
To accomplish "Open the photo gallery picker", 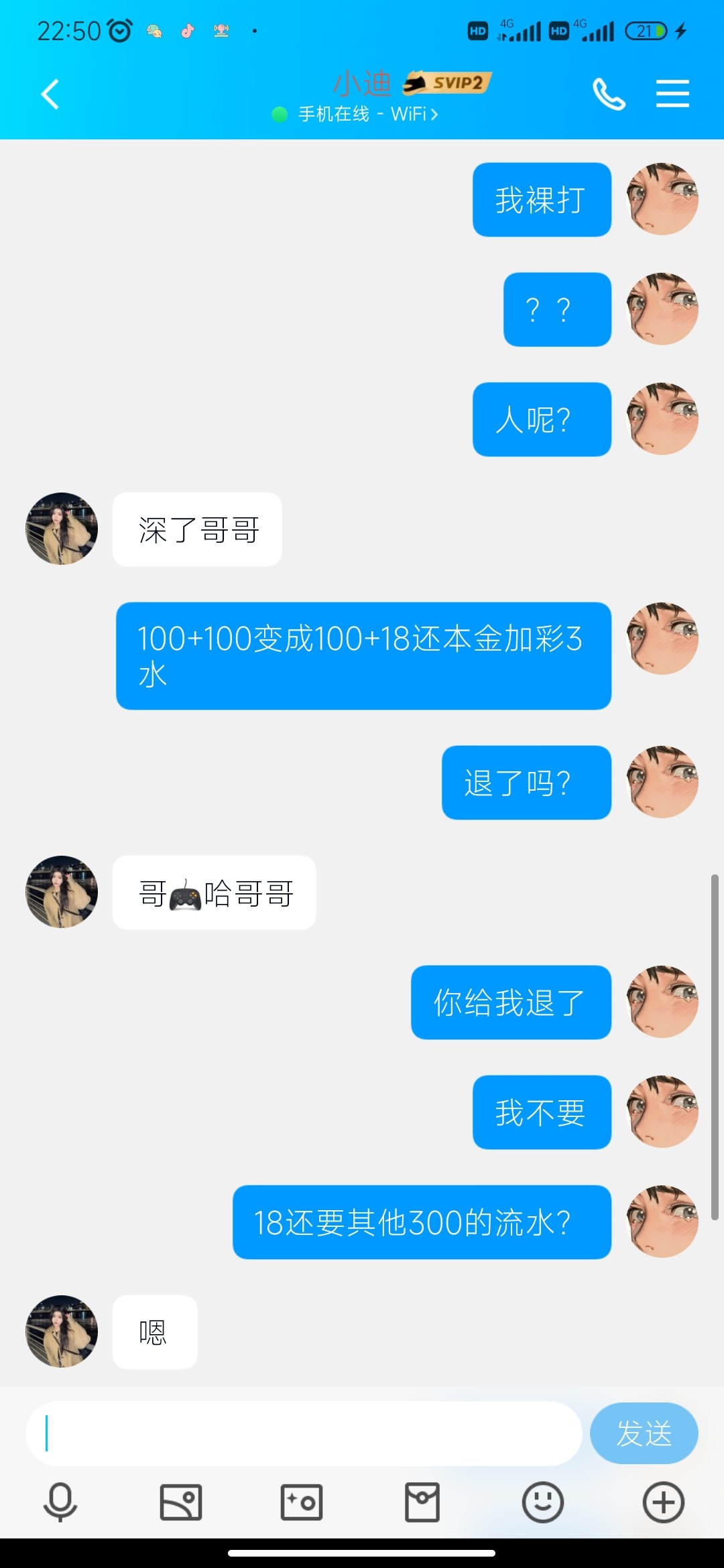I will coord(181,1502).
